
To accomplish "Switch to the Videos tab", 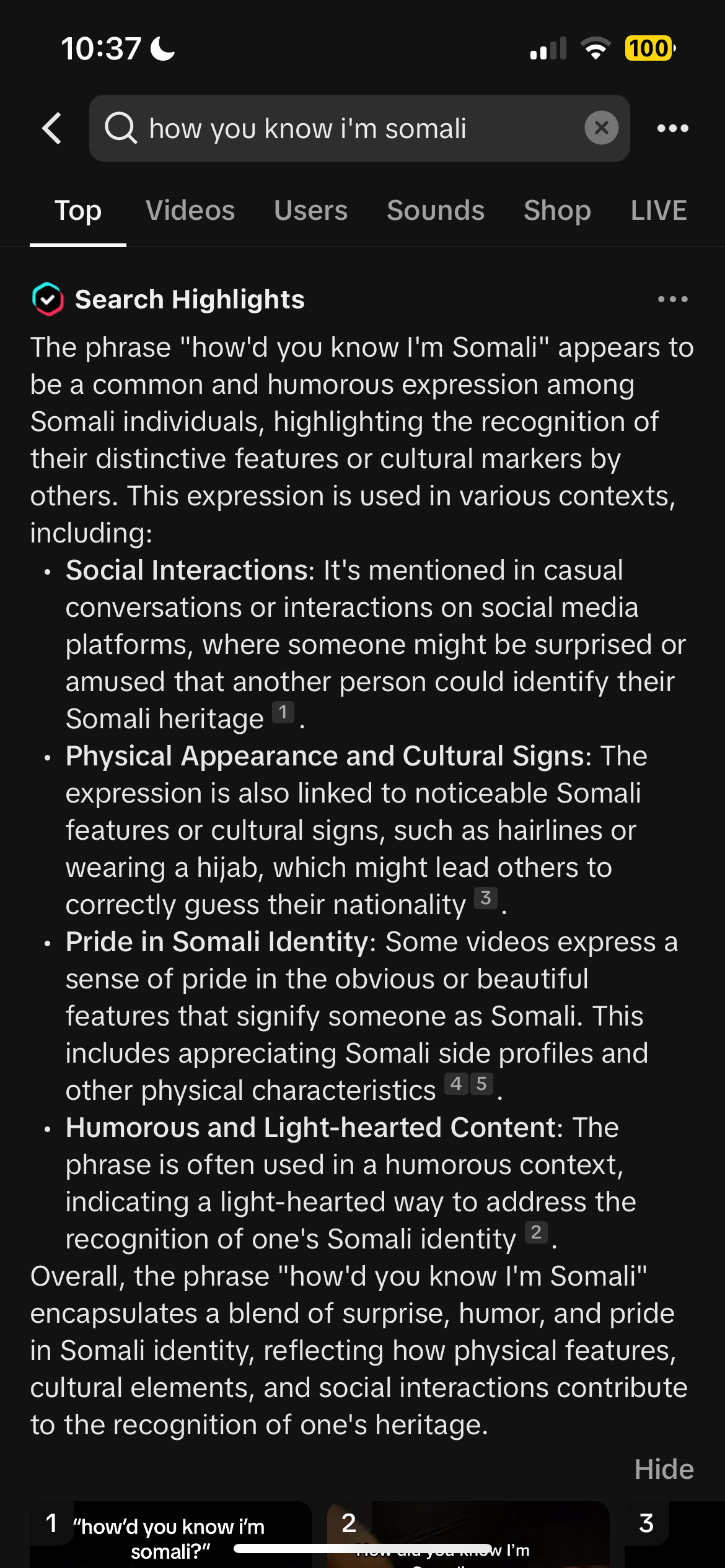I will pyautogui.click(x=190, y=211).
